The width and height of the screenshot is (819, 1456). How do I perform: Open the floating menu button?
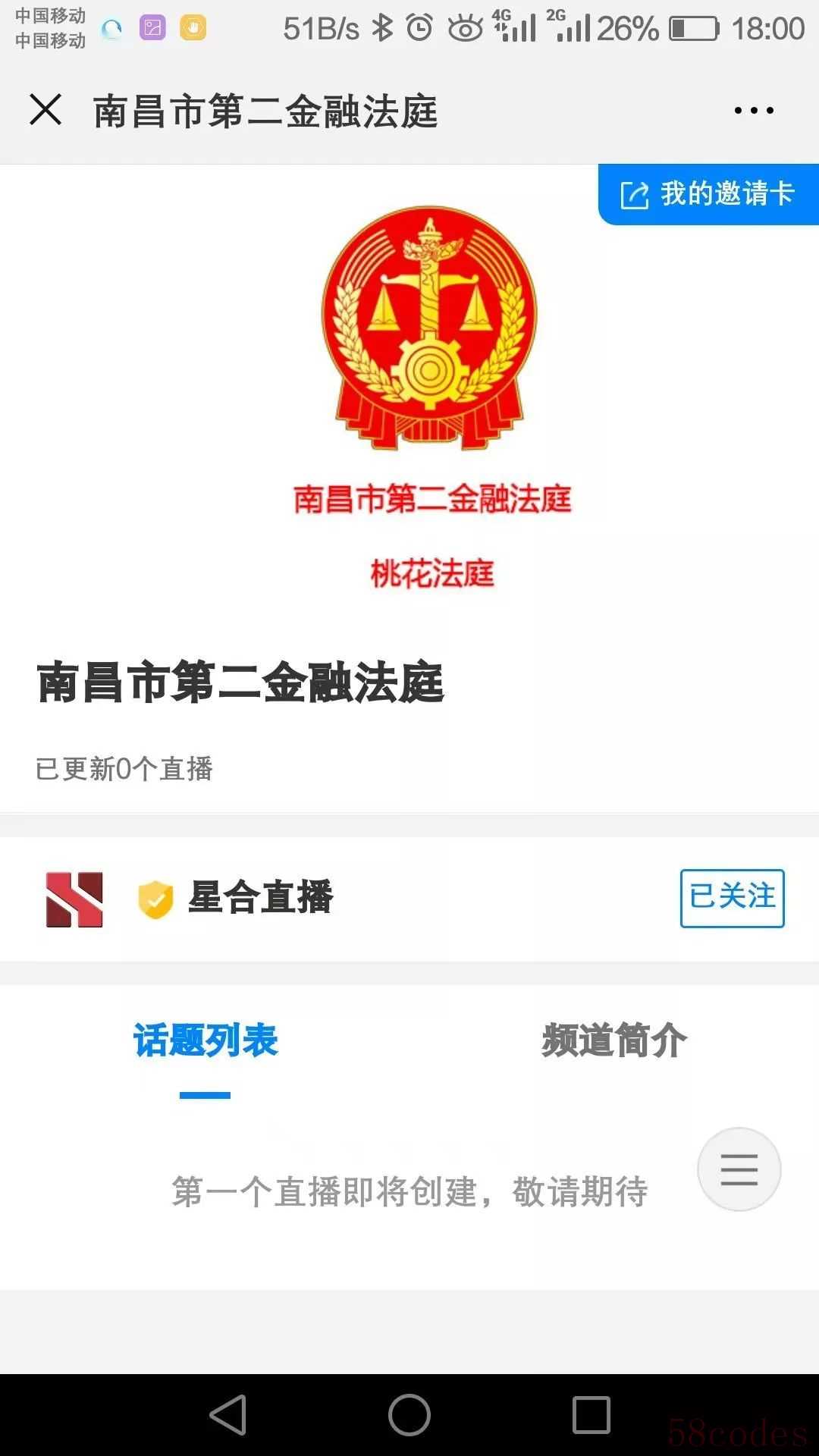(739, 1169)
